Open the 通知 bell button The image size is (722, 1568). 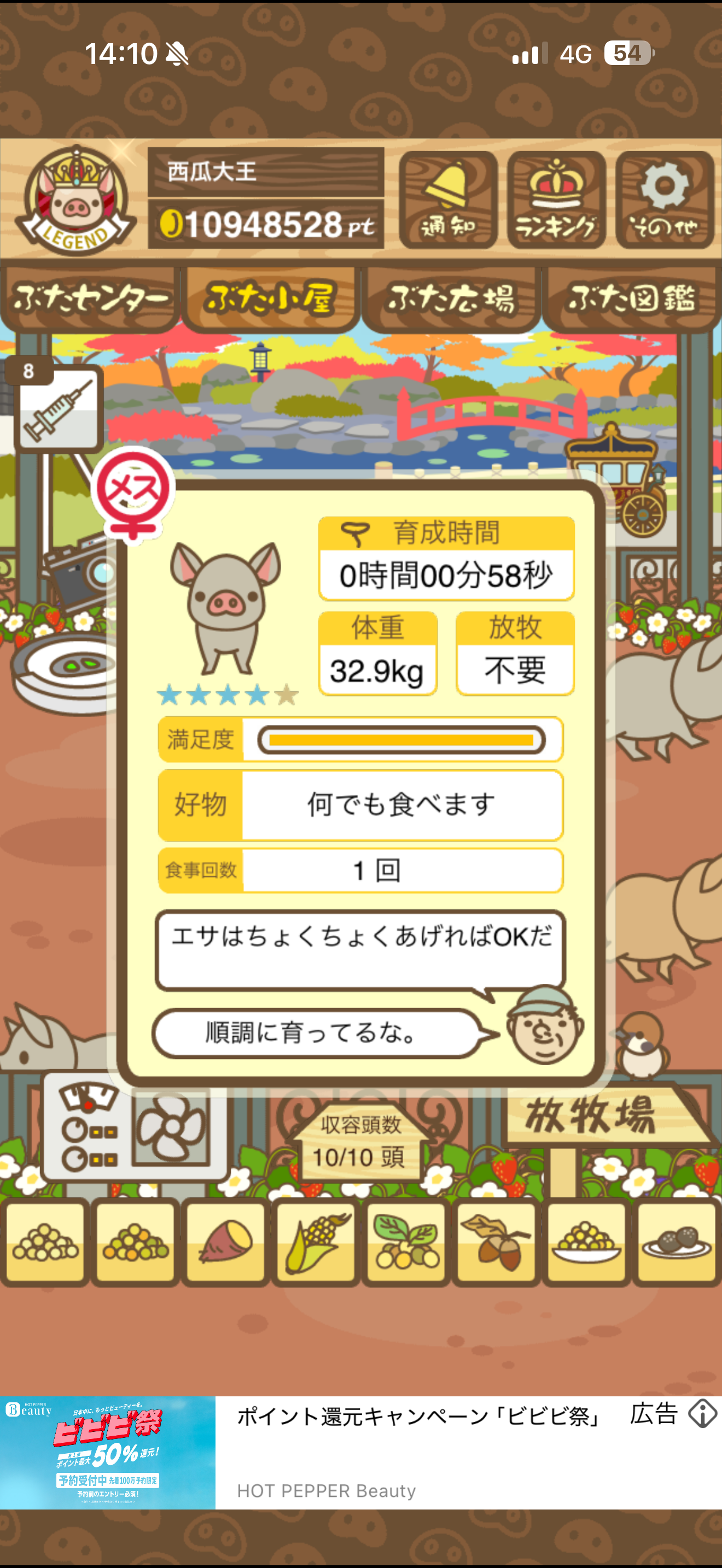coord(448,200)
